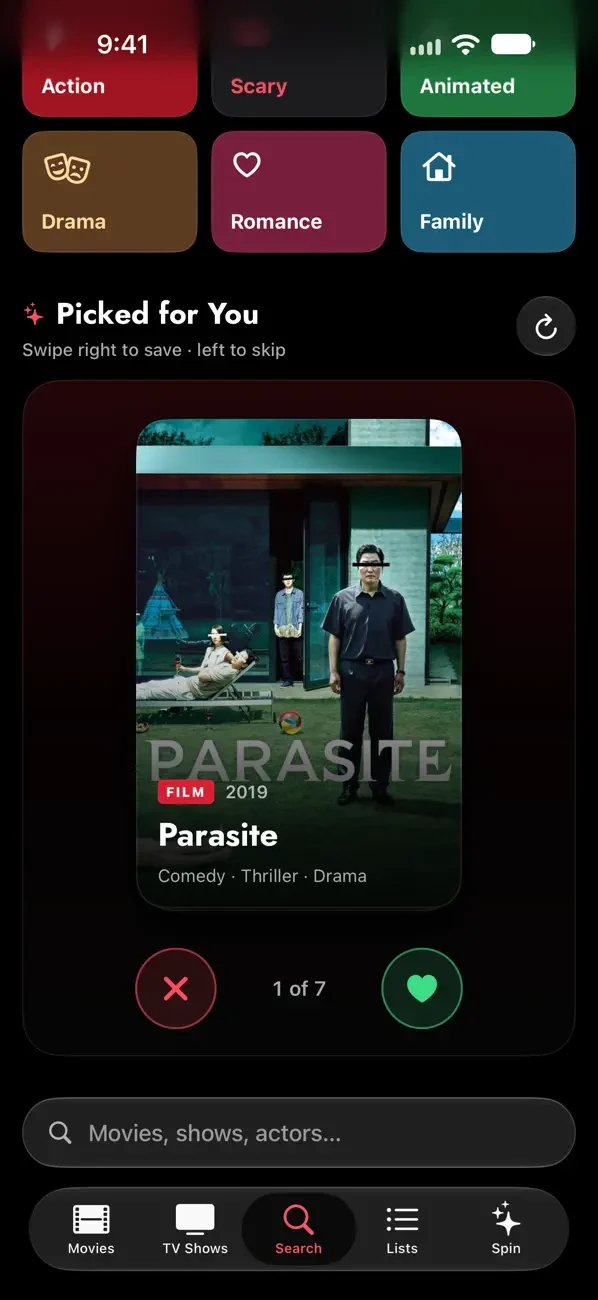Select the Drama genre tile
The height and width of the screenshot is (1300, 598).
tap(110, 192)
